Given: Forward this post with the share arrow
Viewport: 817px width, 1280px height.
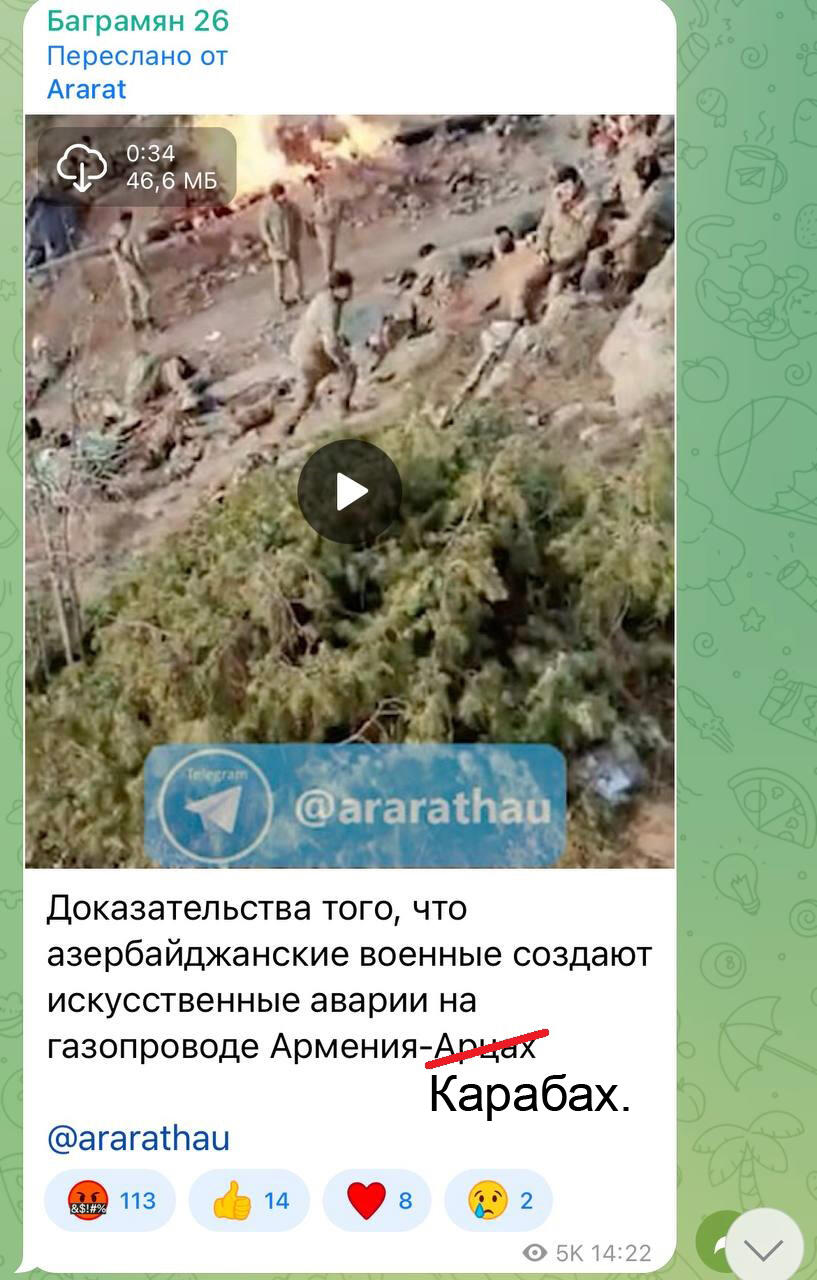Looking at the screenshot, I should pos(712,1243).
